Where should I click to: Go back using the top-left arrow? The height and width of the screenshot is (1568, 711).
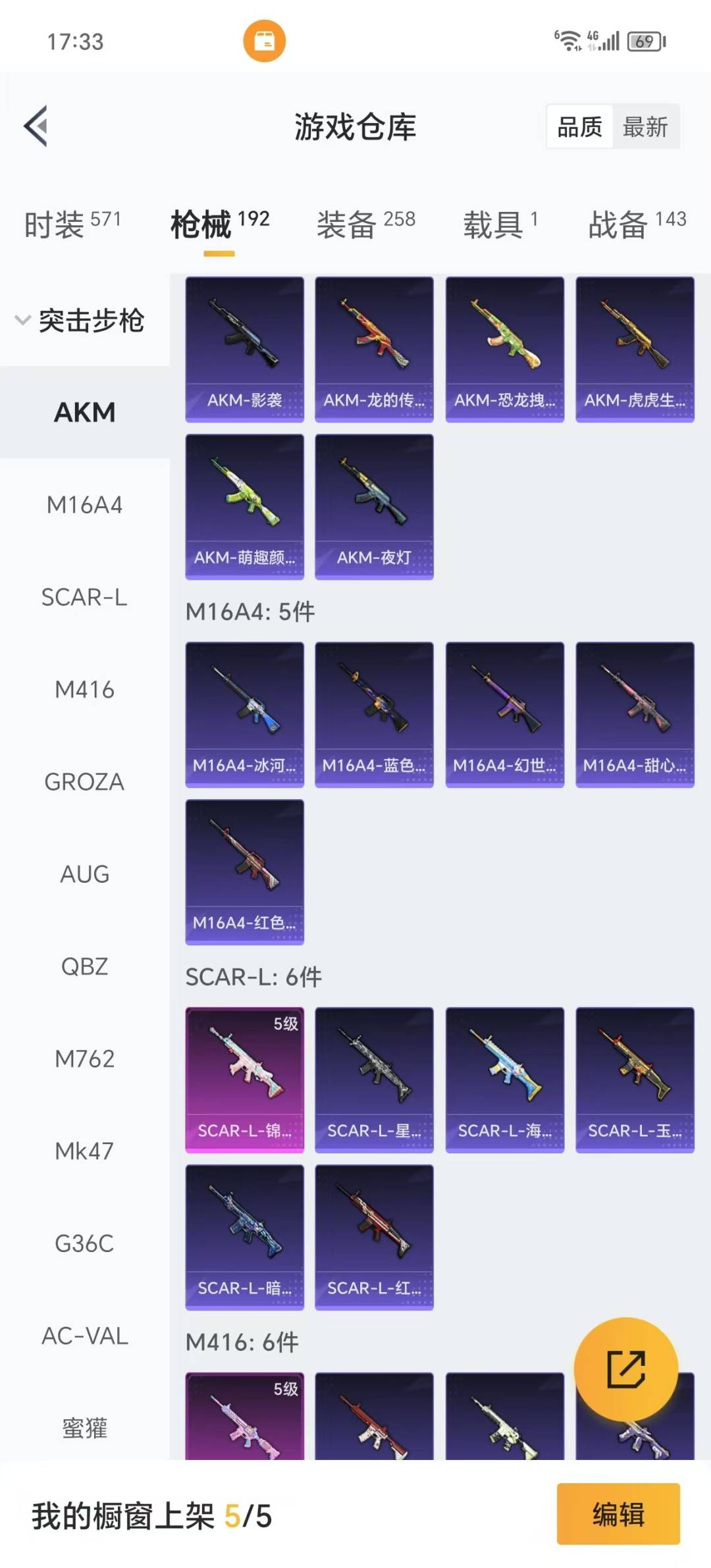point(36,126)
